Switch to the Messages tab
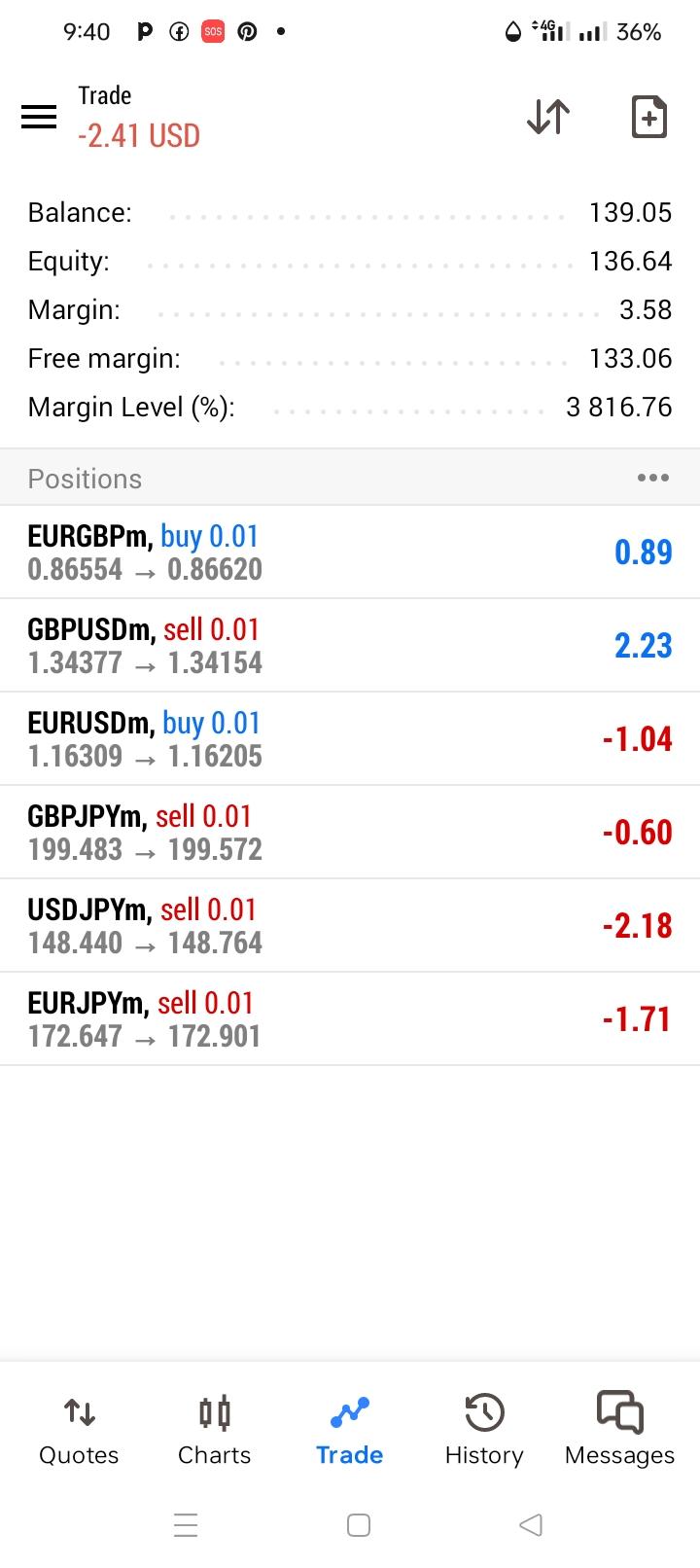The image size is (700, 1568). tap(619, 1430)
